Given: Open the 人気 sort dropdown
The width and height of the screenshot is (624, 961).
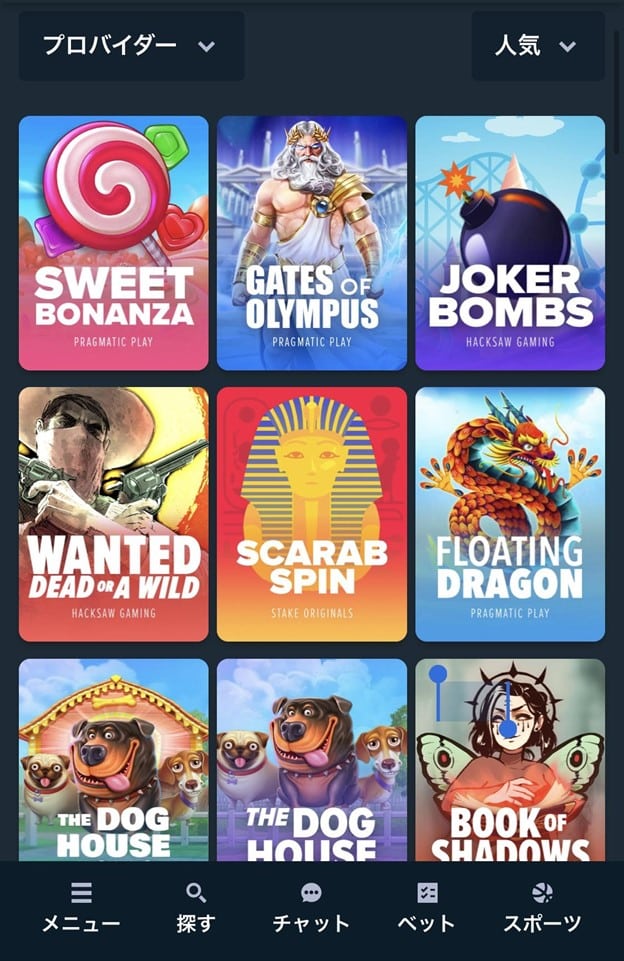Looking at the screenshot, I should (x=537, y=46).
